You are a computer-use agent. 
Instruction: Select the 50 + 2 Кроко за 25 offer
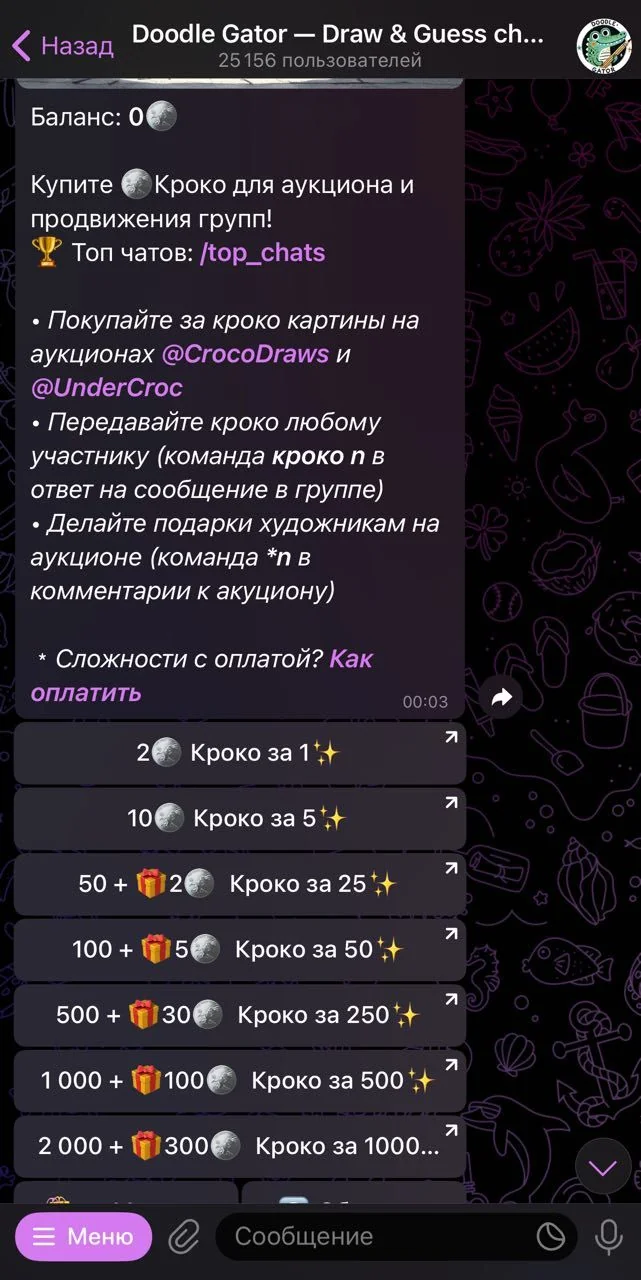click(240, 884)
